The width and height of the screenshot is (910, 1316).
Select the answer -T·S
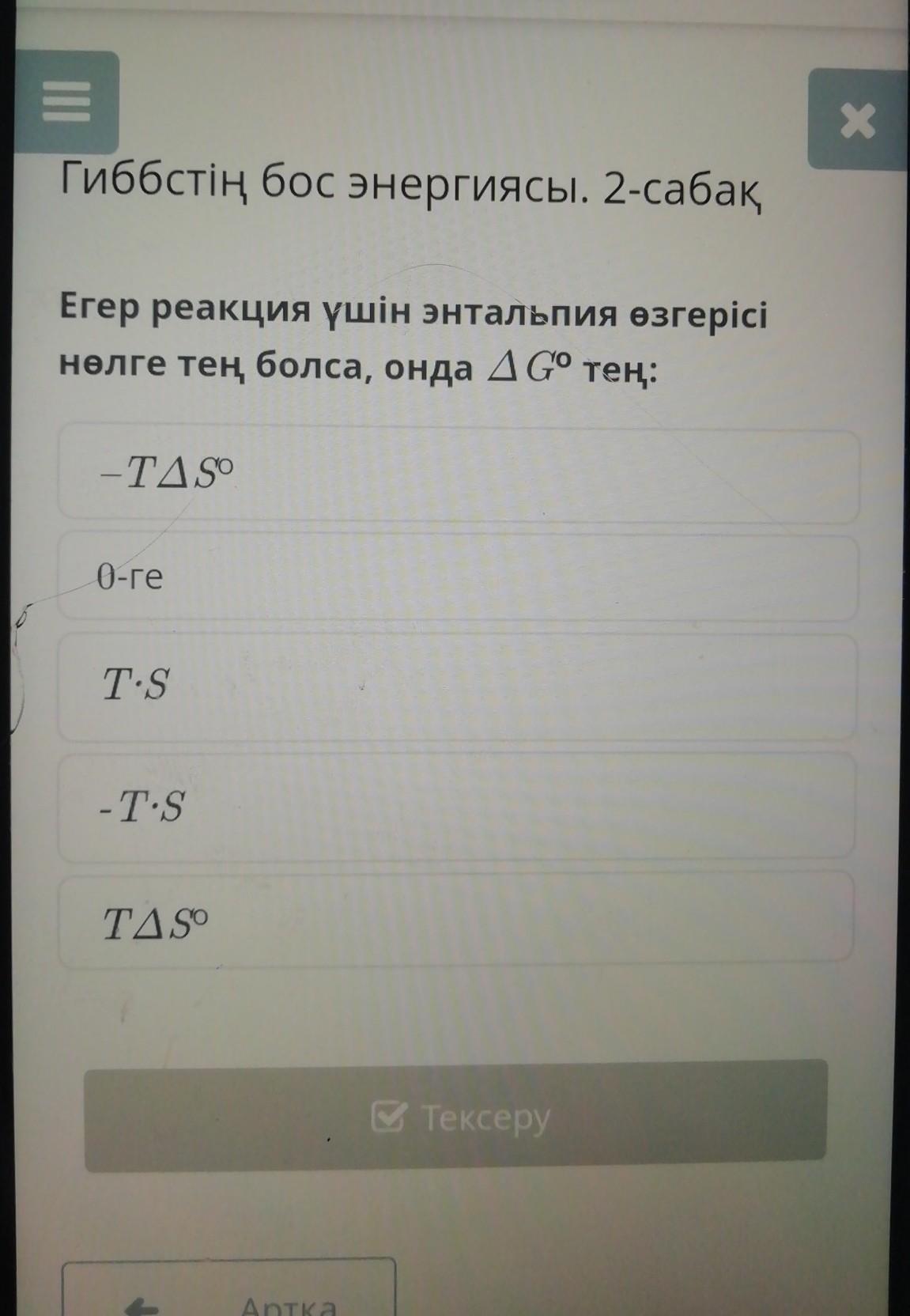pos(459,807)
